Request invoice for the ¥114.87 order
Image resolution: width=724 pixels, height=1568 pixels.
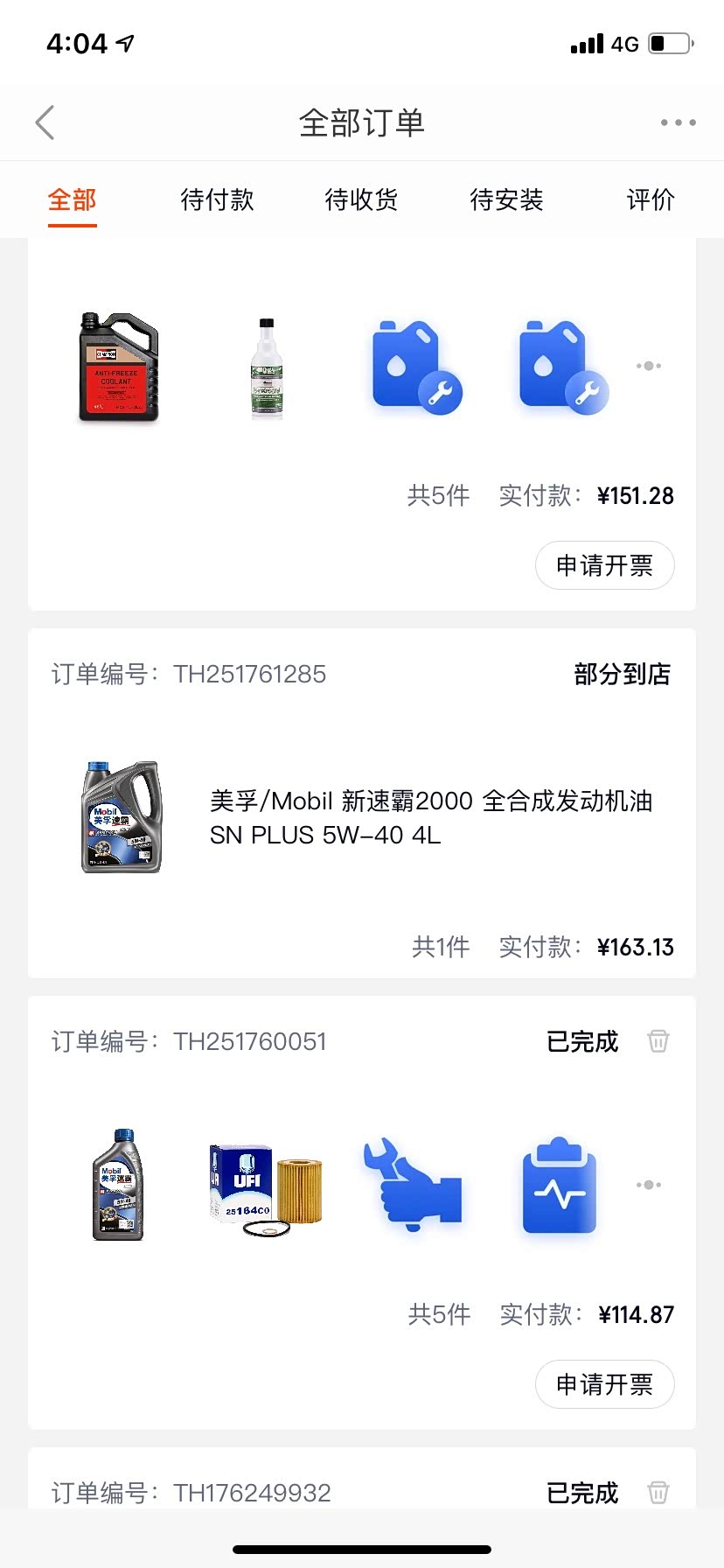coord(604,1384)
